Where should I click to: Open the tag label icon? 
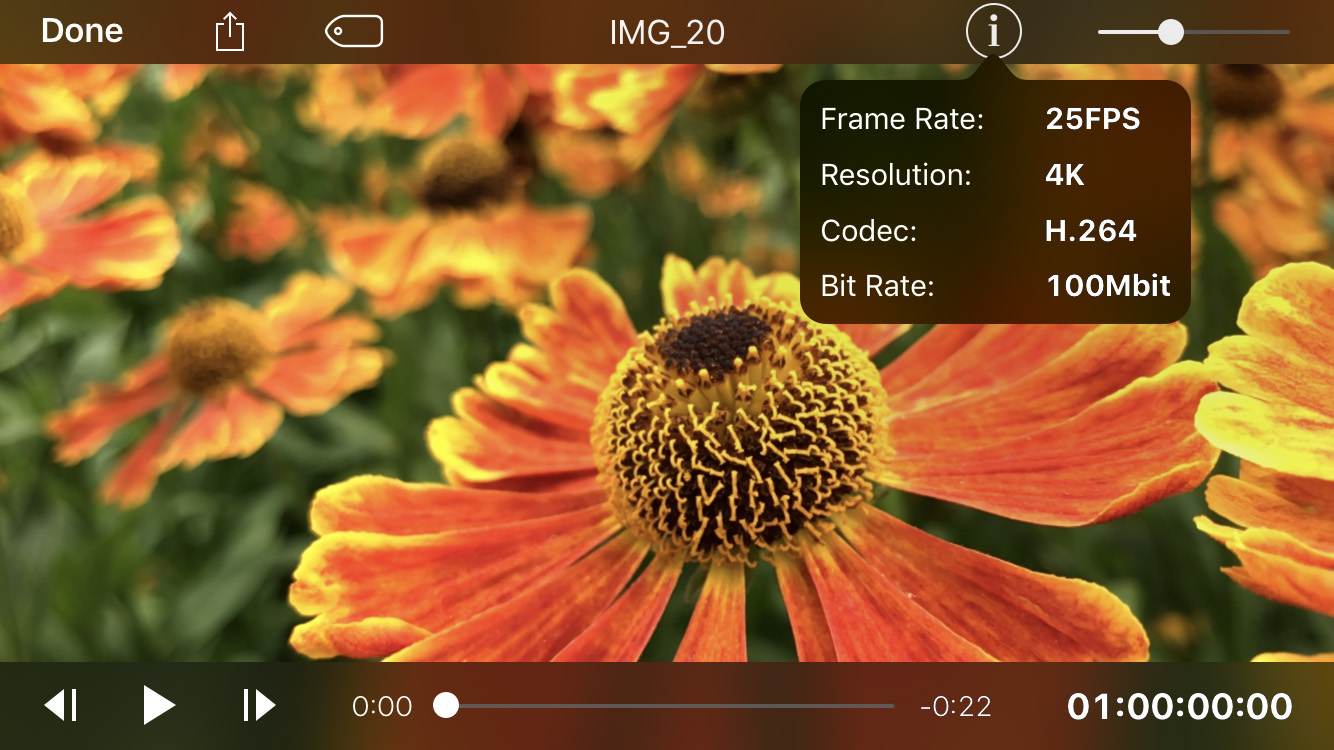[354, 32]
